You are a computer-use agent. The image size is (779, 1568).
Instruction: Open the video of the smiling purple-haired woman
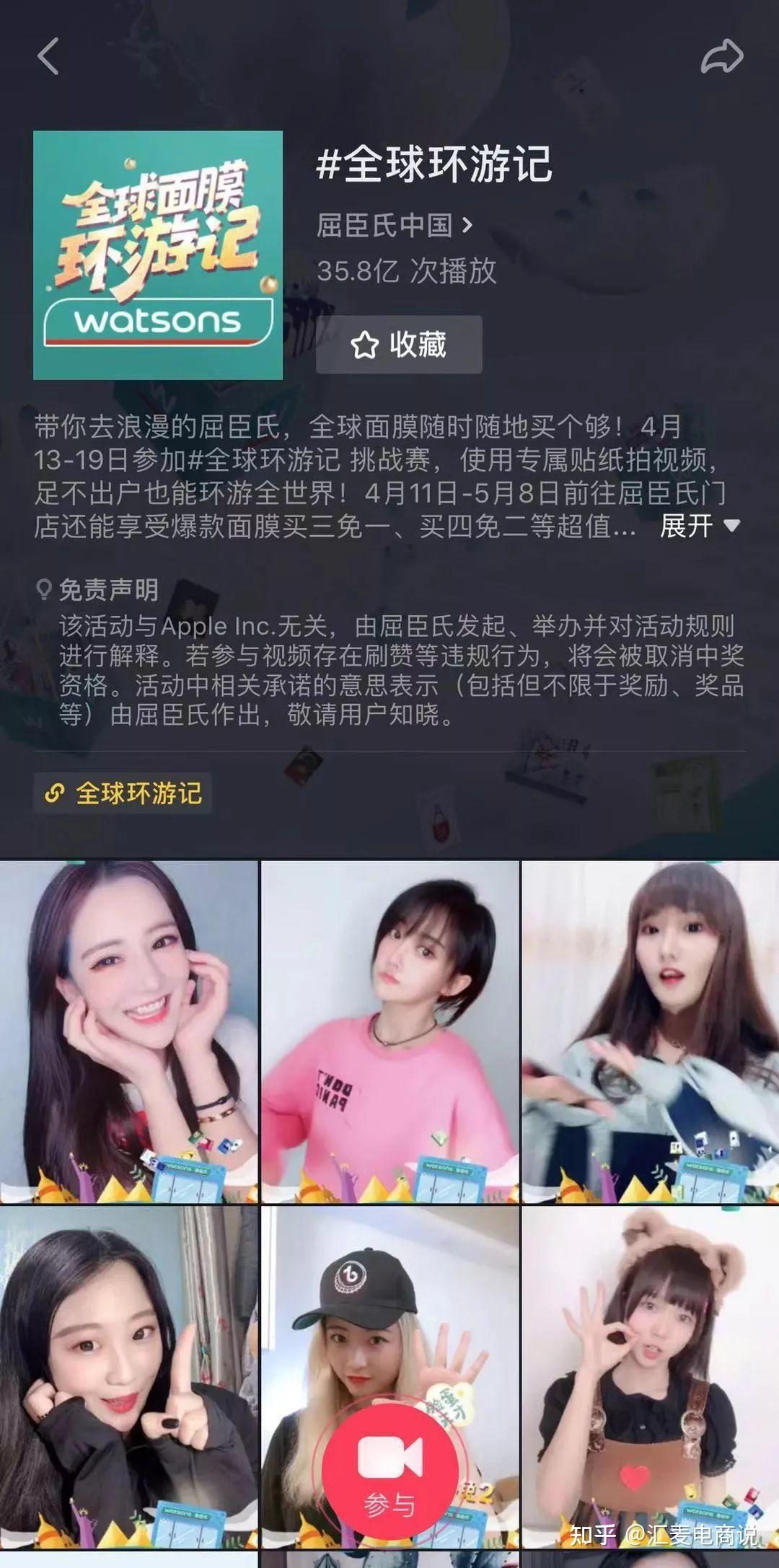point(128,1031)
